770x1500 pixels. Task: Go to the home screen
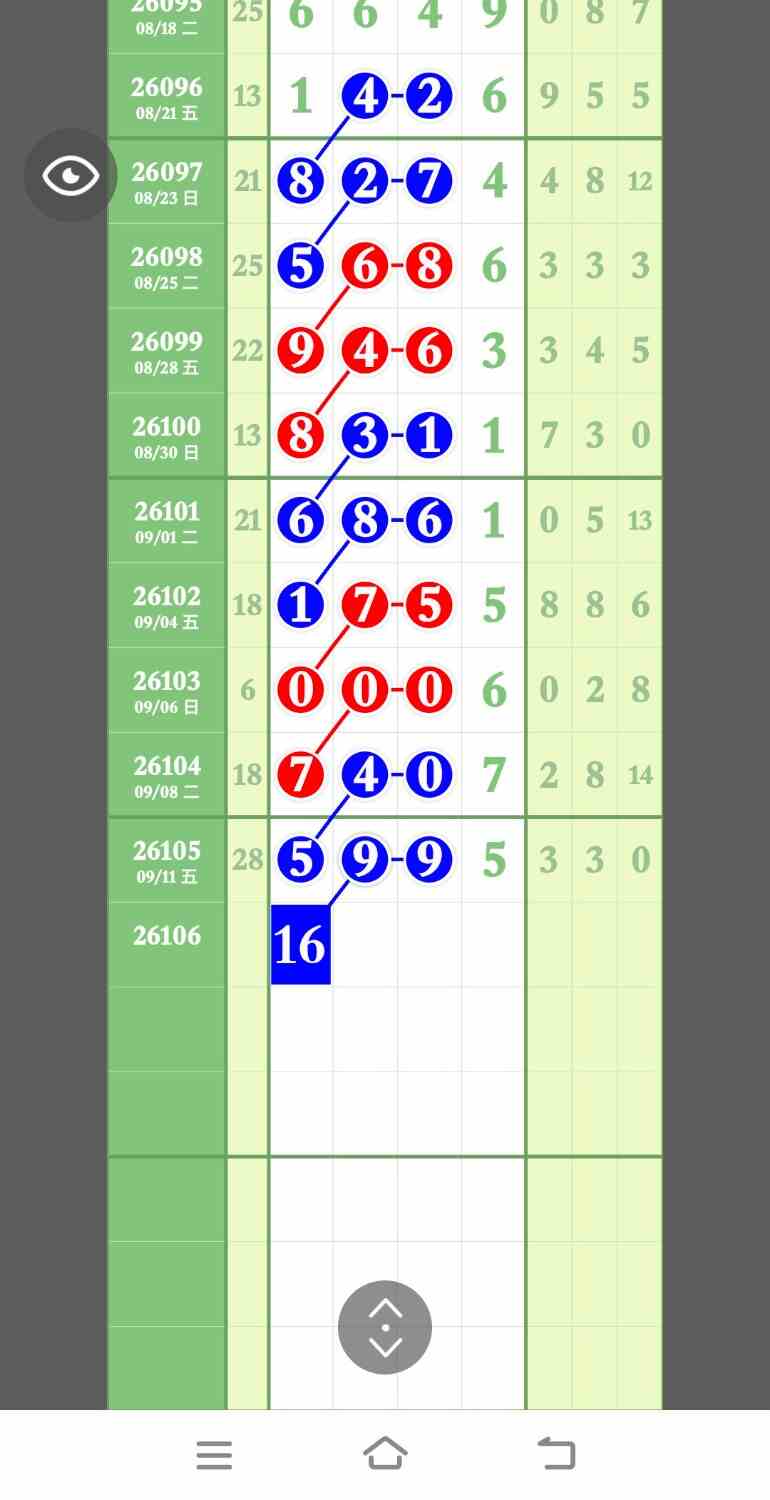tap(385, 1453)
